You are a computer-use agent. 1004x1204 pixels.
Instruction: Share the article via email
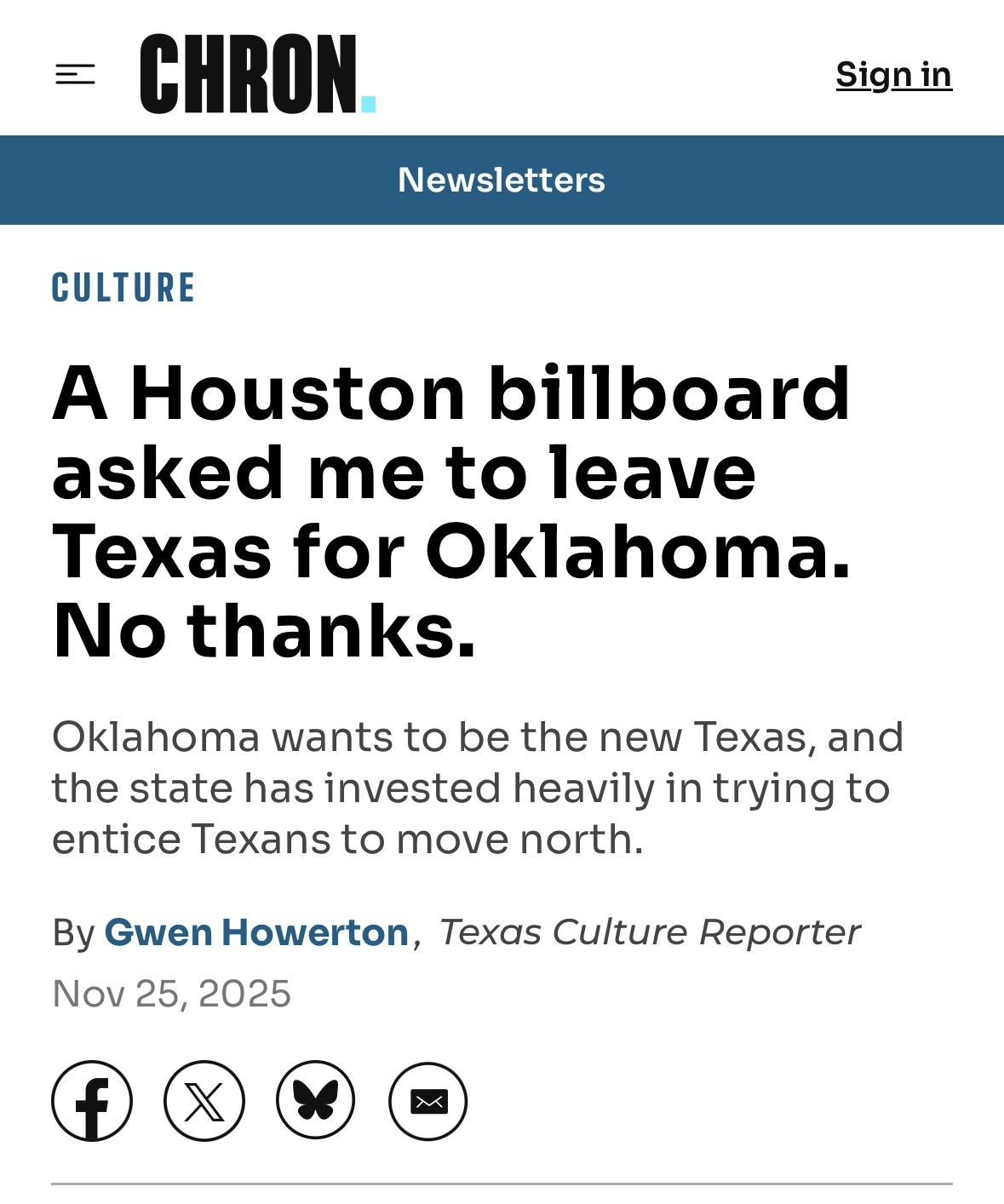pyautogui.click(x=428, y=1101)
